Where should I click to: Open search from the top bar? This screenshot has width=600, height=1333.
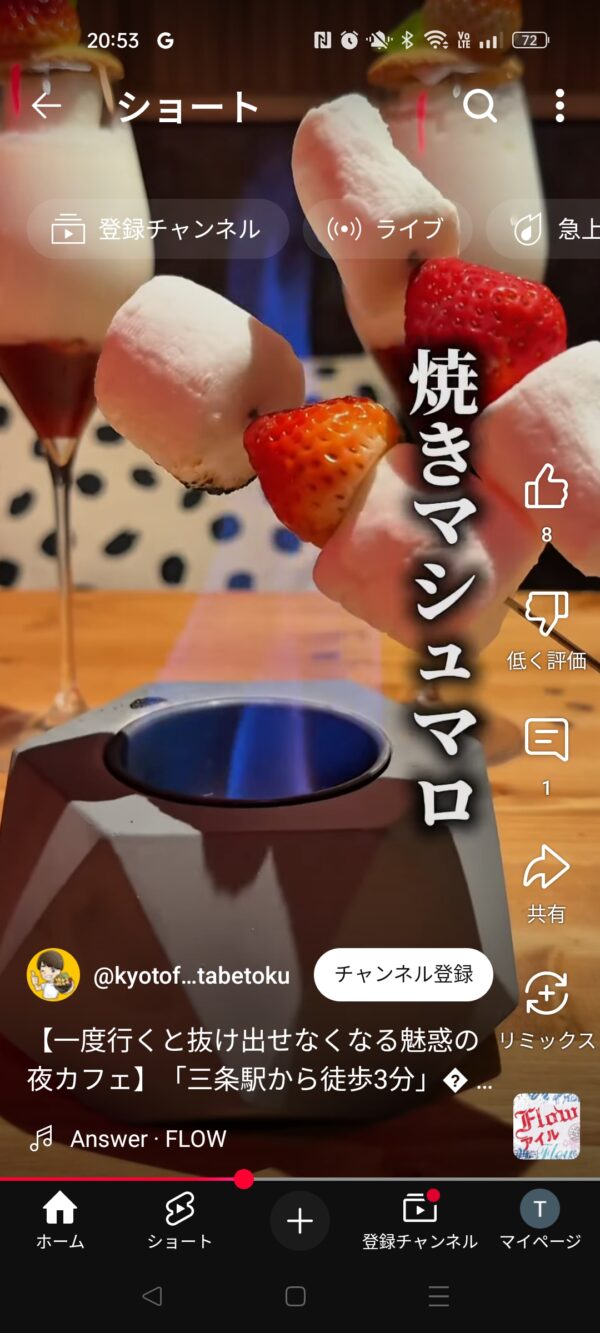(480, 106)
